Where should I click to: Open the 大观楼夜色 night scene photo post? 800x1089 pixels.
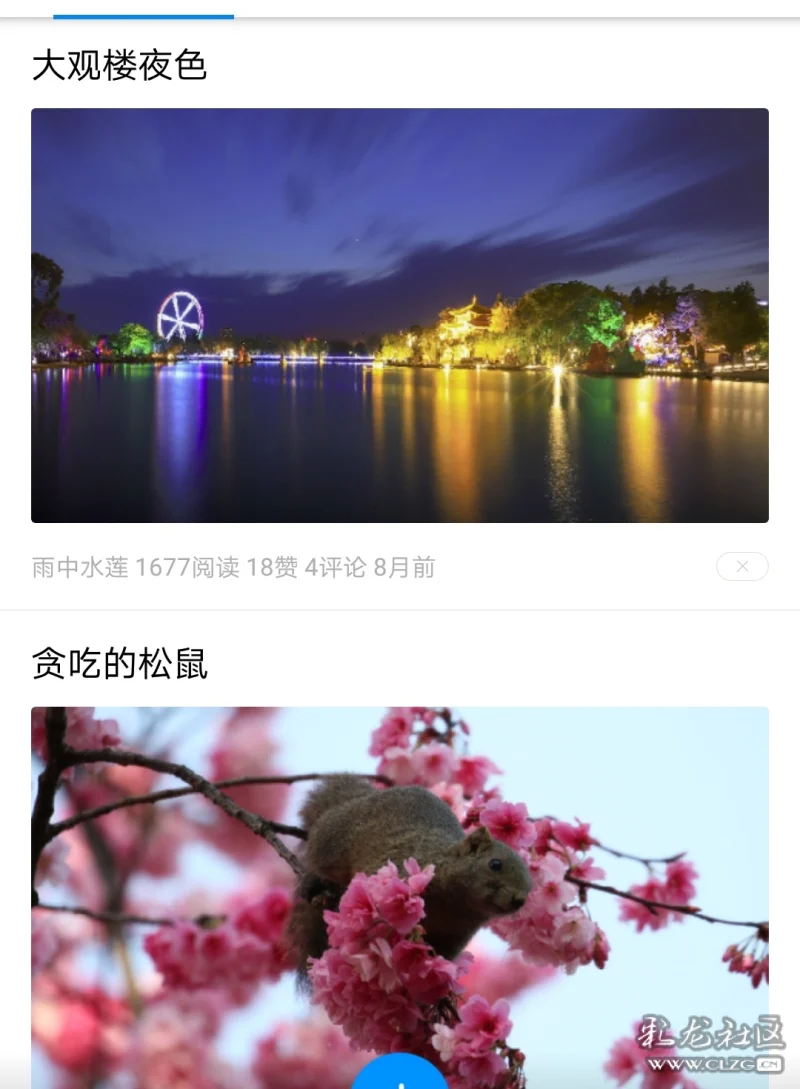pyautogui.click(x=400, y=315)
